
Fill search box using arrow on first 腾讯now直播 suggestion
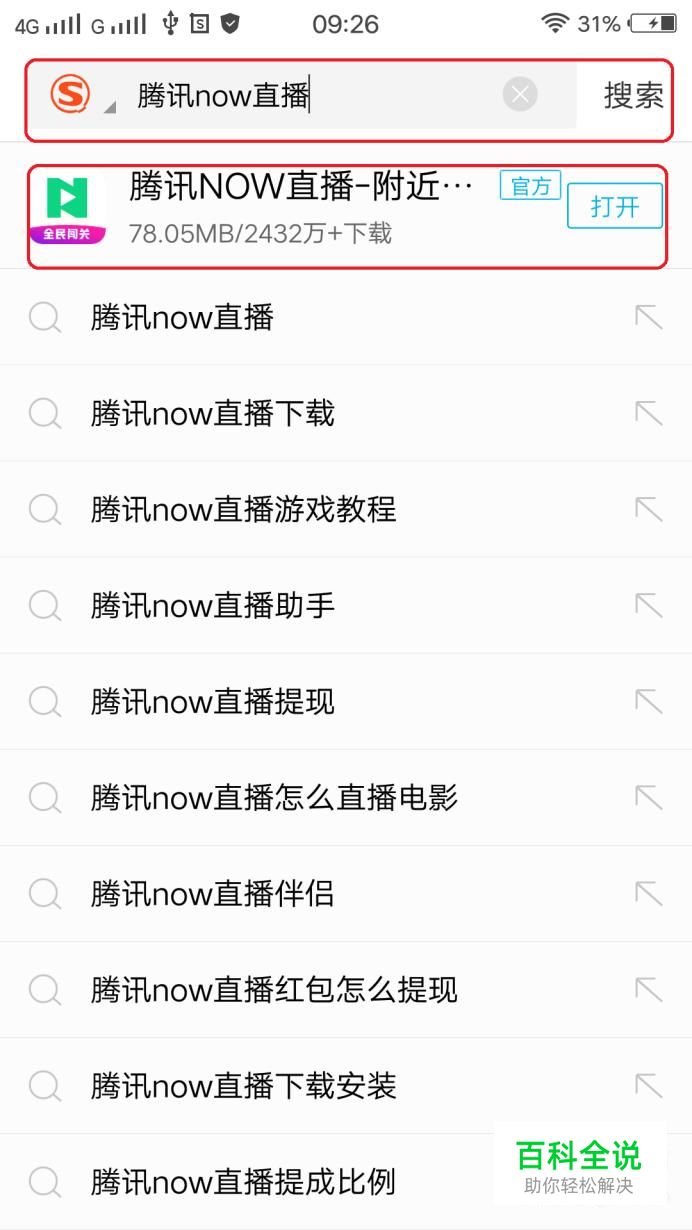[649, 317]
